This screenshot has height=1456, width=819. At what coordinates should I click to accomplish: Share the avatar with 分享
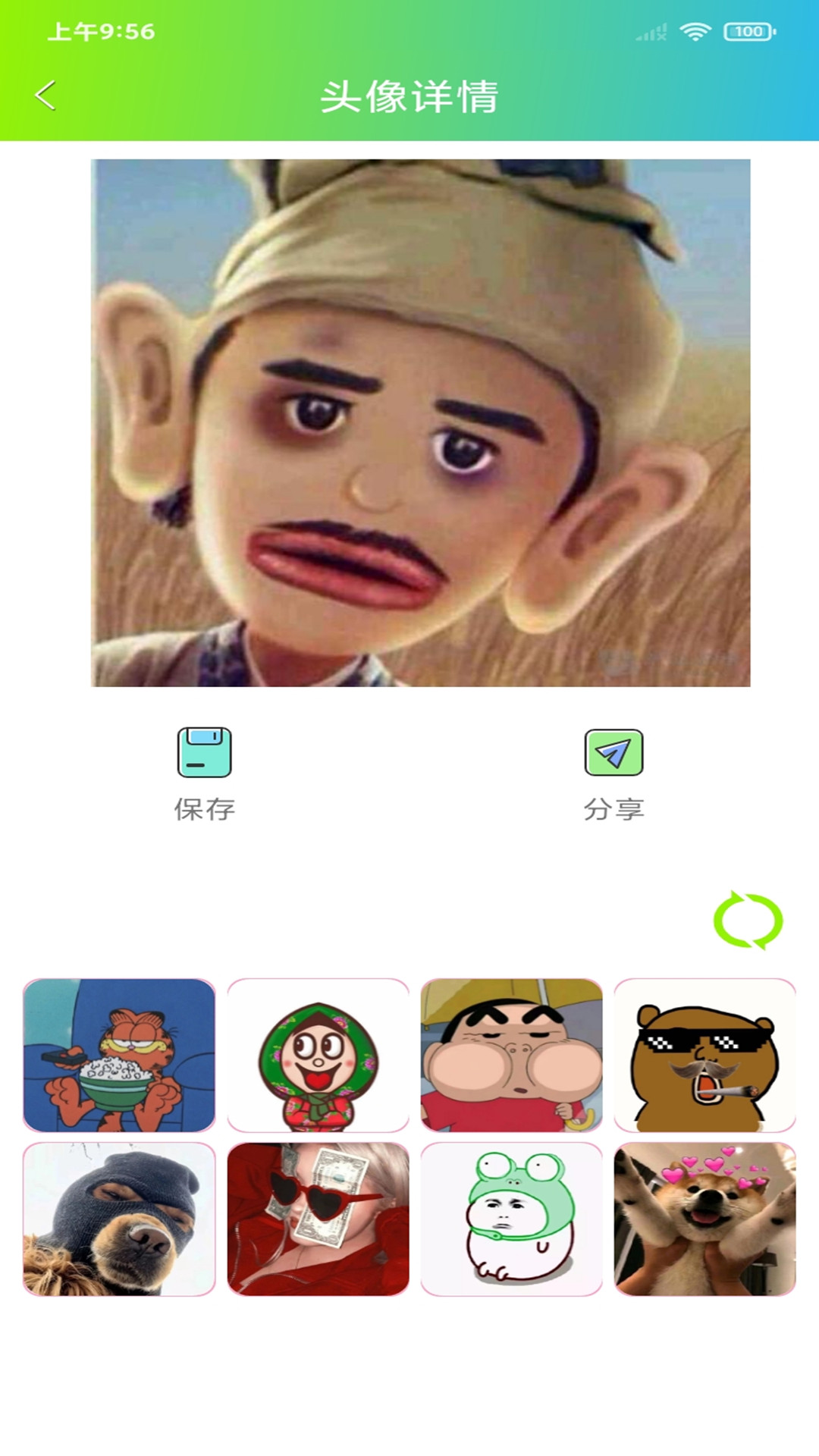[613, 773]
